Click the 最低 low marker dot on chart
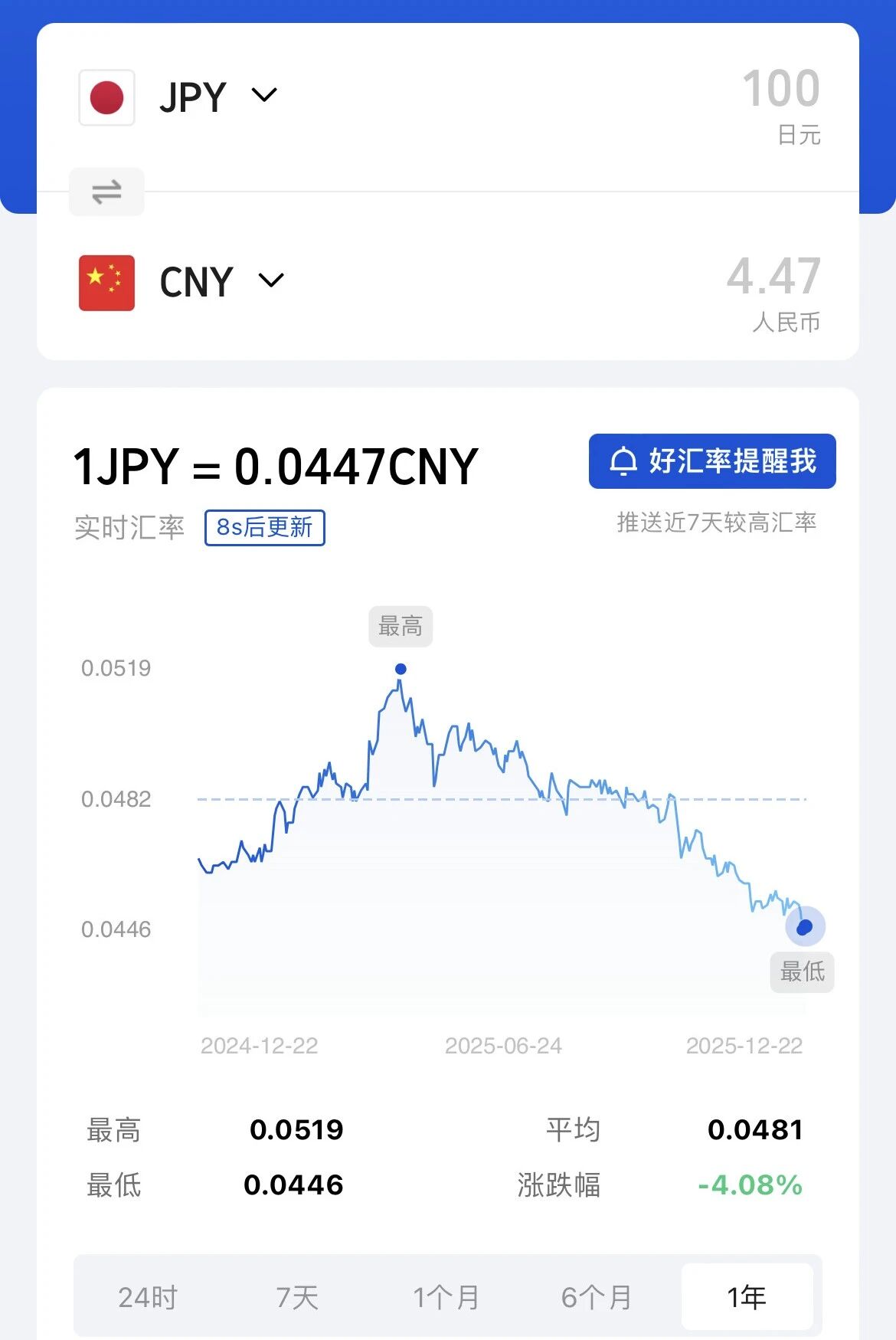896x1340 pixels. [803, 928]
